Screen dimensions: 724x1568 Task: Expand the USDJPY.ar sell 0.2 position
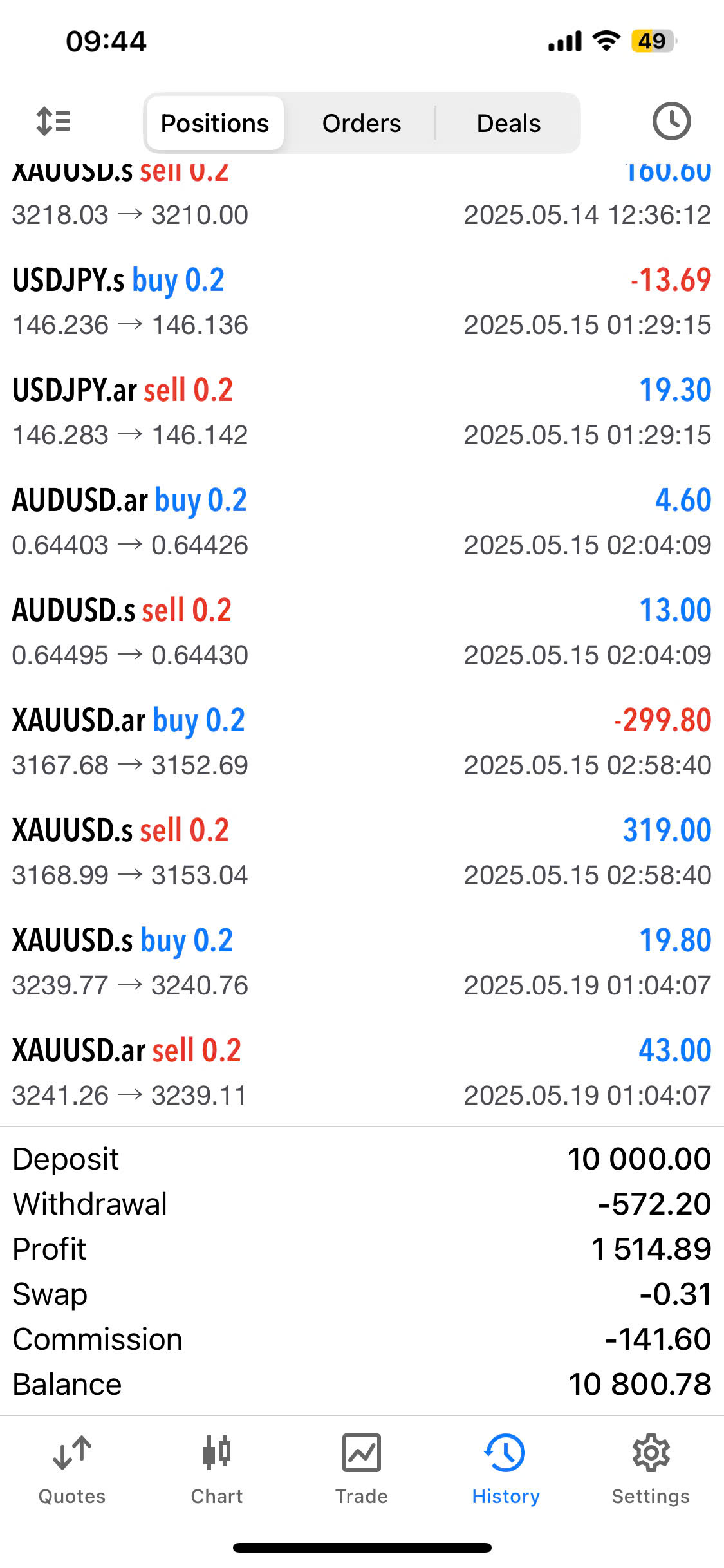[x=362, y=411]
